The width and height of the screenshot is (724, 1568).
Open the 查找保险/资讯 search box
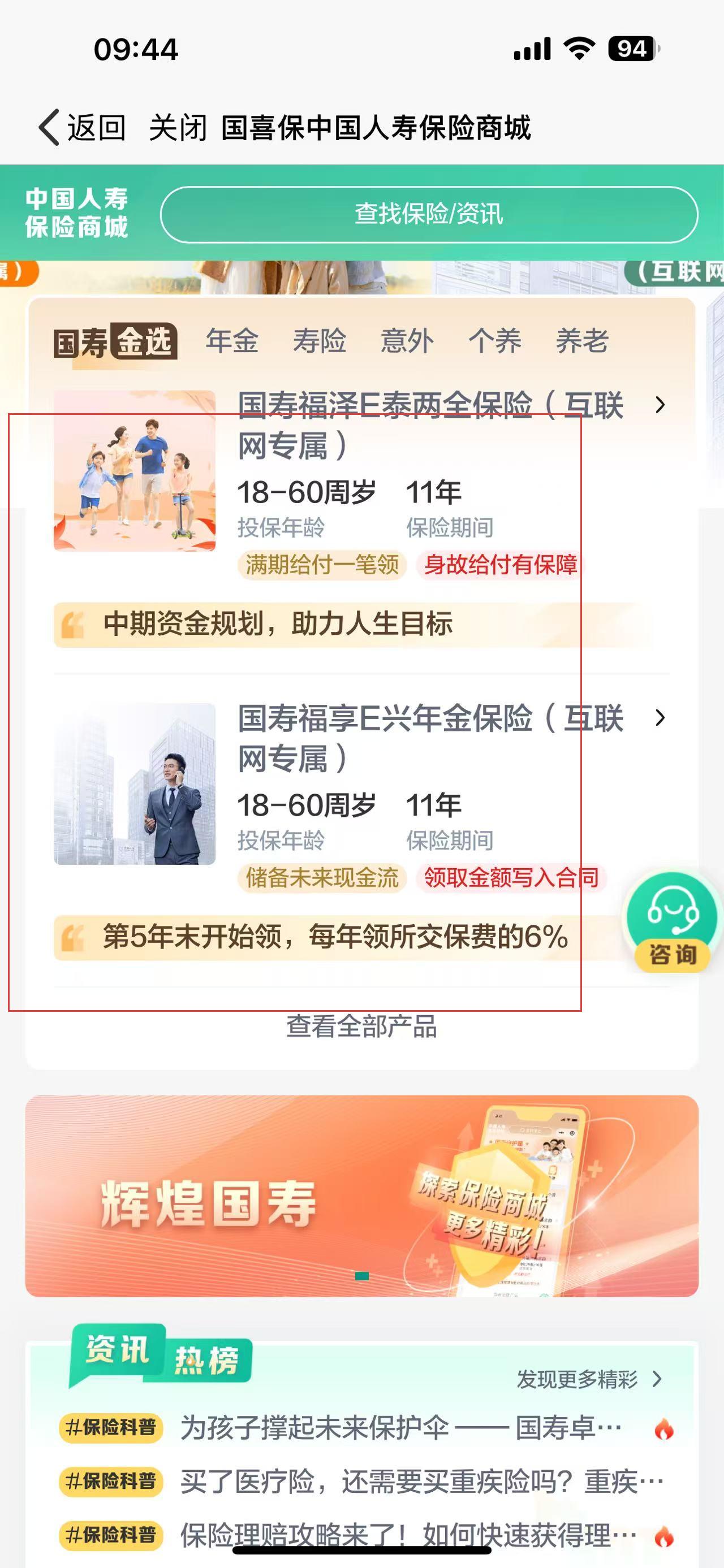pos(429,214)
